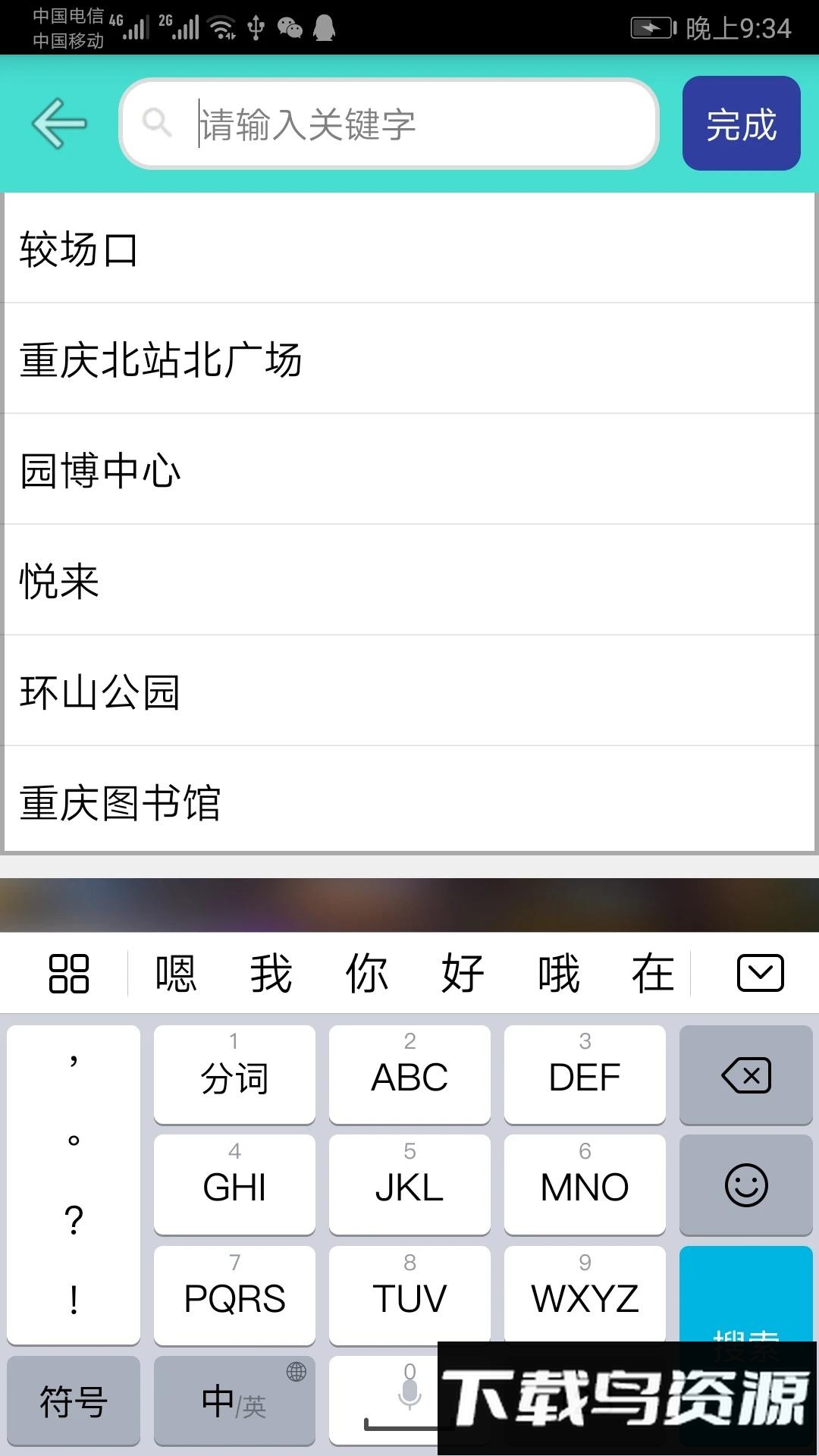
Task: Tap the 完成 button
Action: (x=741, y=124)
